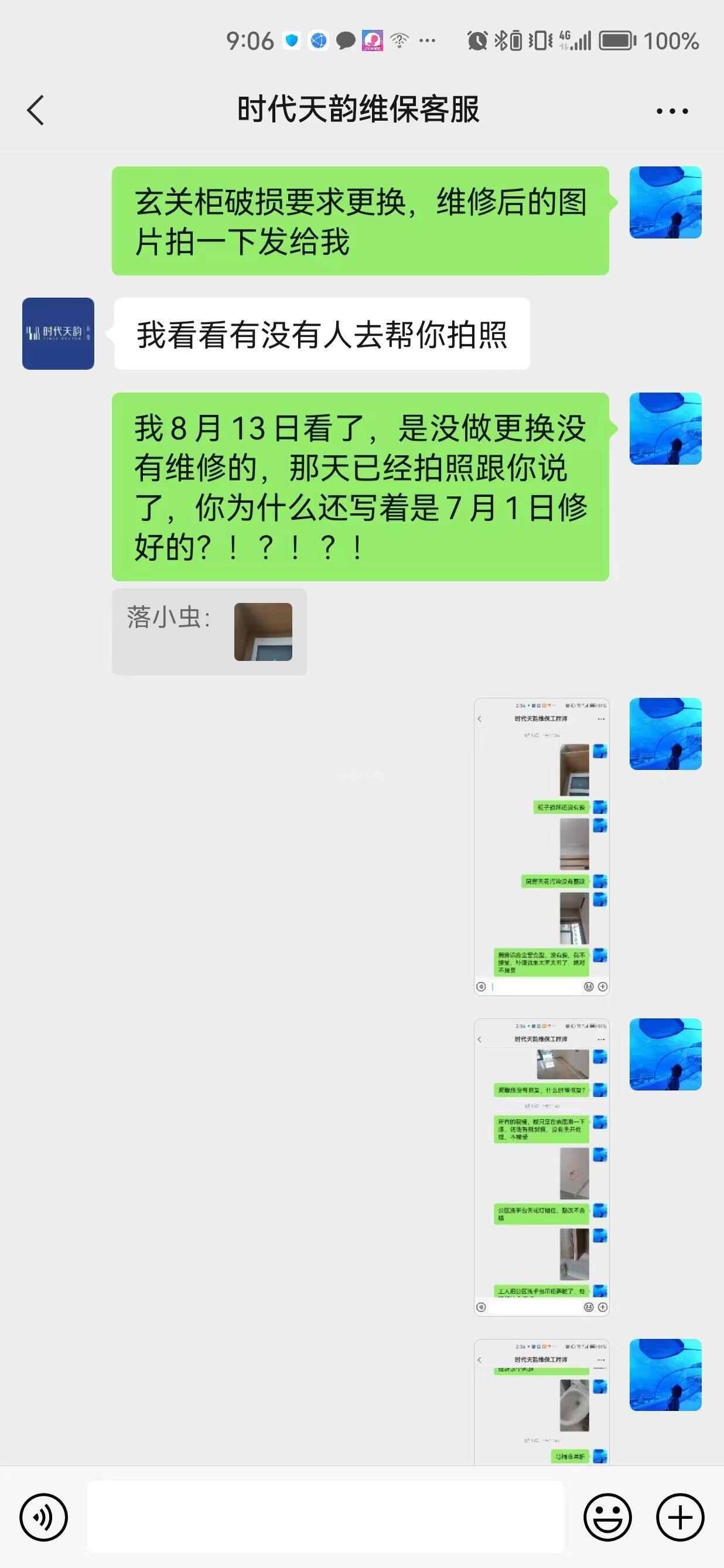Image resolution: width=724 pixels, height=1568 pixels.
Task: Switch to voice message input
Action: coord(44,1518)
